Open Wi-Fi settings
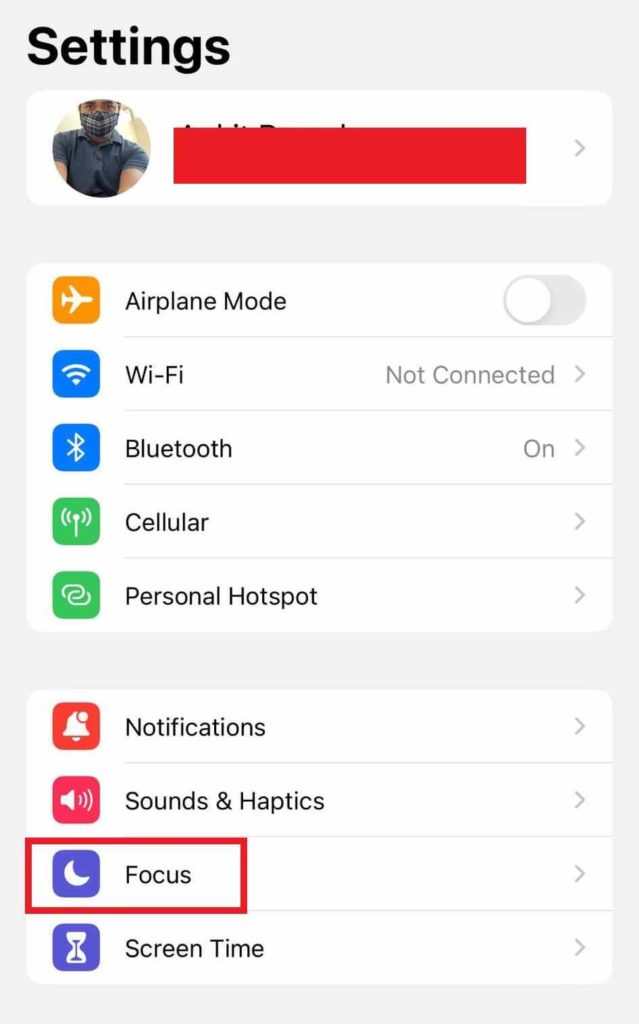Screen dimensions: 639x1024 (318, 375)
